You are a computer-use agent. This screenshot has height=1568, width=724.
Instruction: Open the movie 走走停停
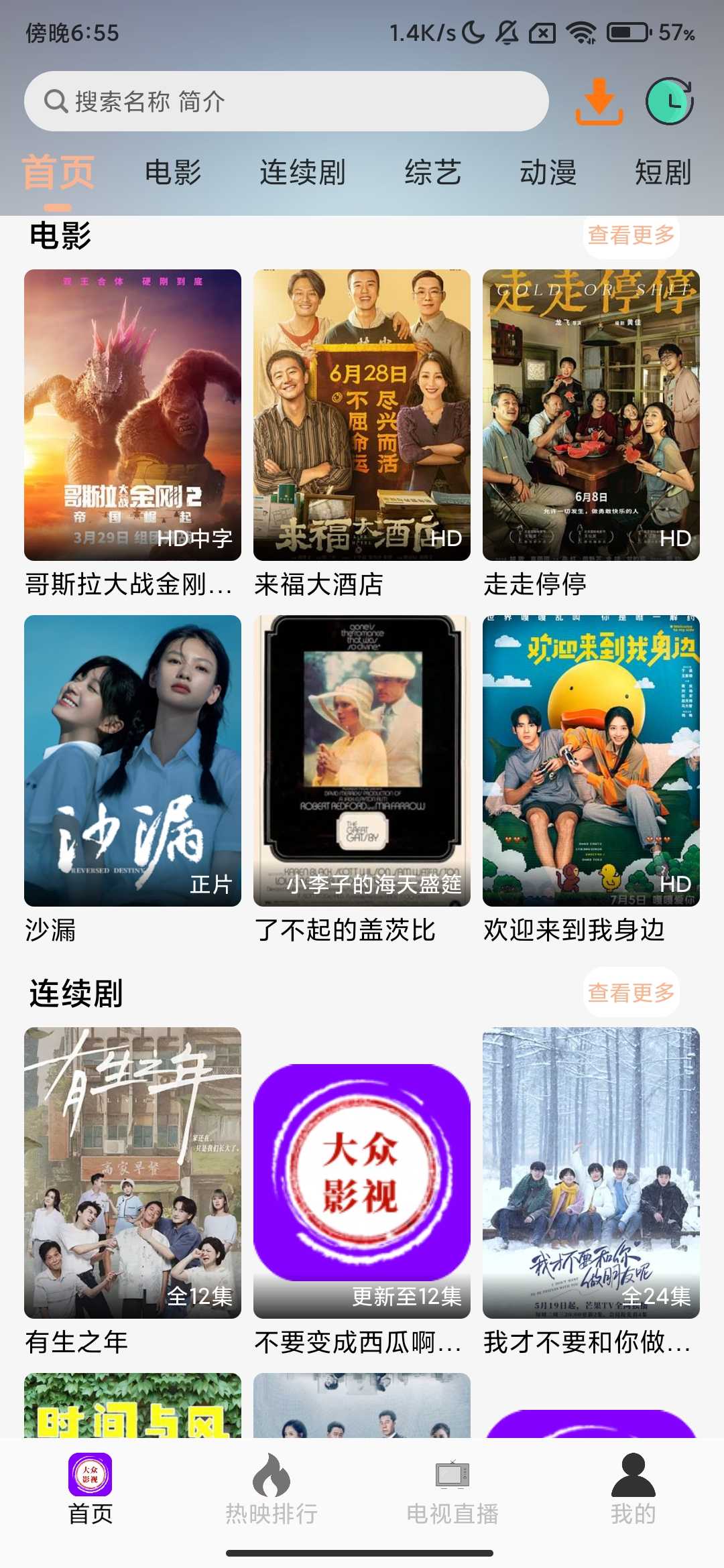click(x=591, y=415)
